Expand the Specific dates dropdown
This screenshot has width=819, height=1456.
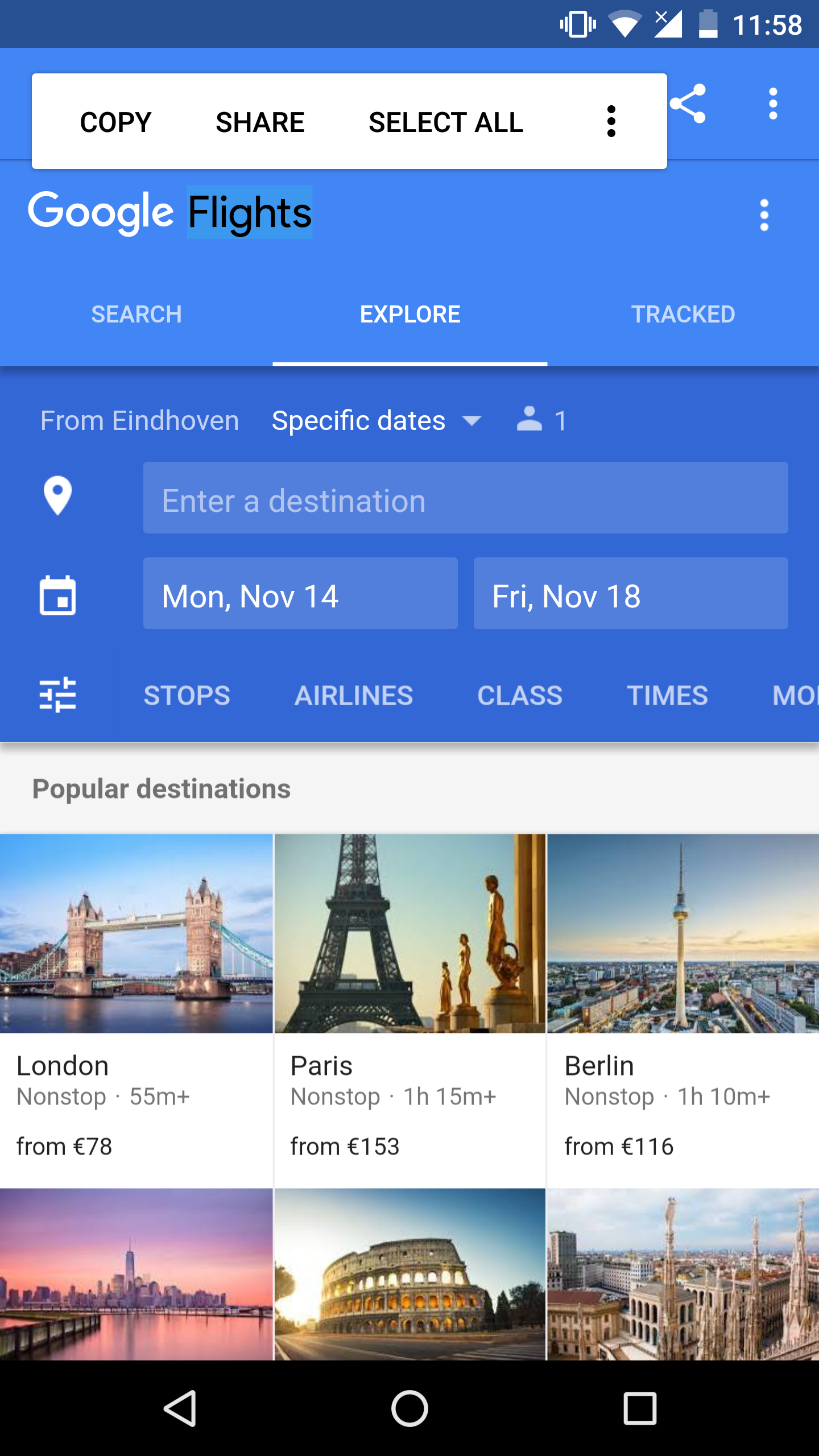click(x=376, y=421)
